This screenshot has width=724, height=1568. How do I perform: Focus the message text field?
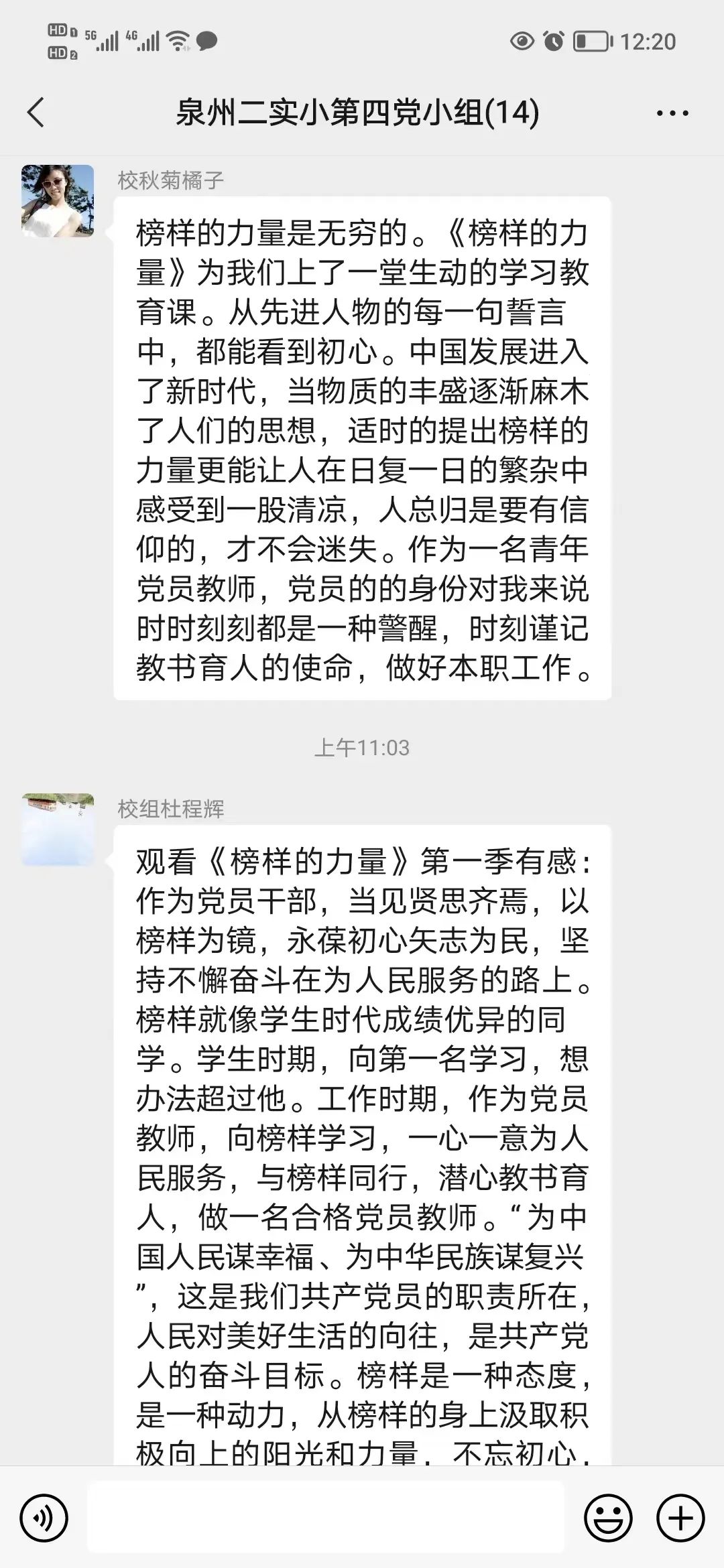(x=326, y=1518)
